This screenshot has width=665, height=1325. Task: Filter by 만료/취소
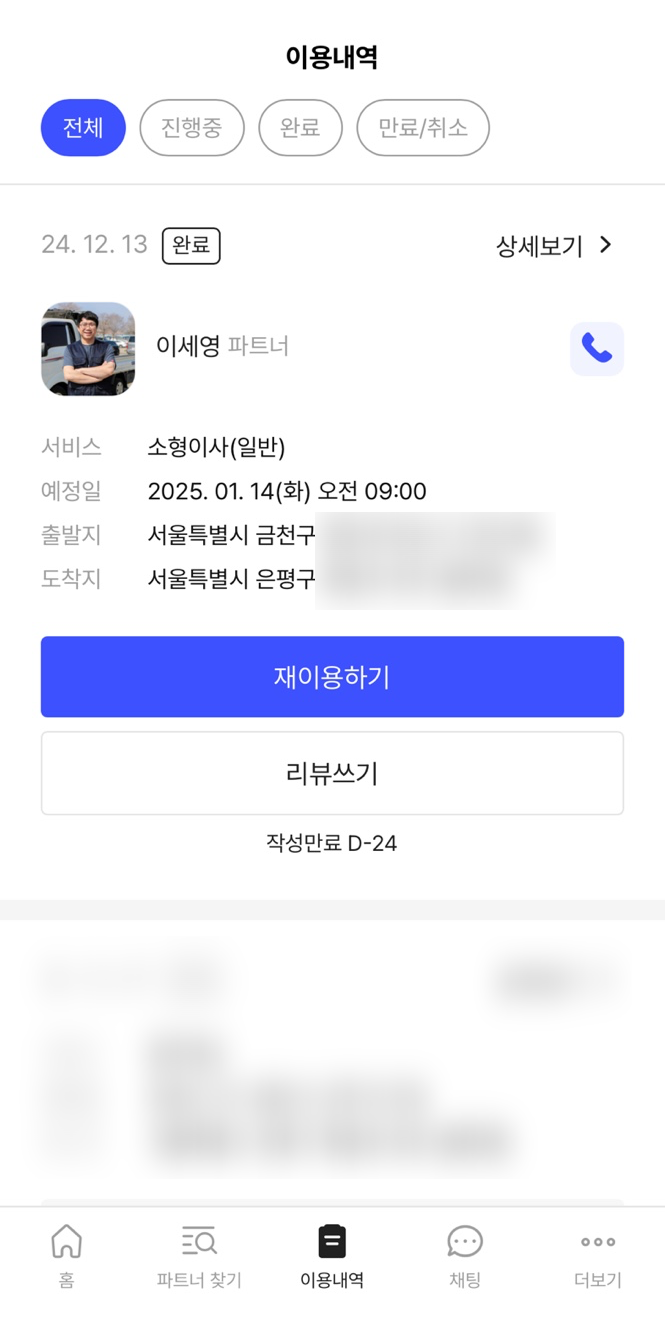click(x=423, y=128)
